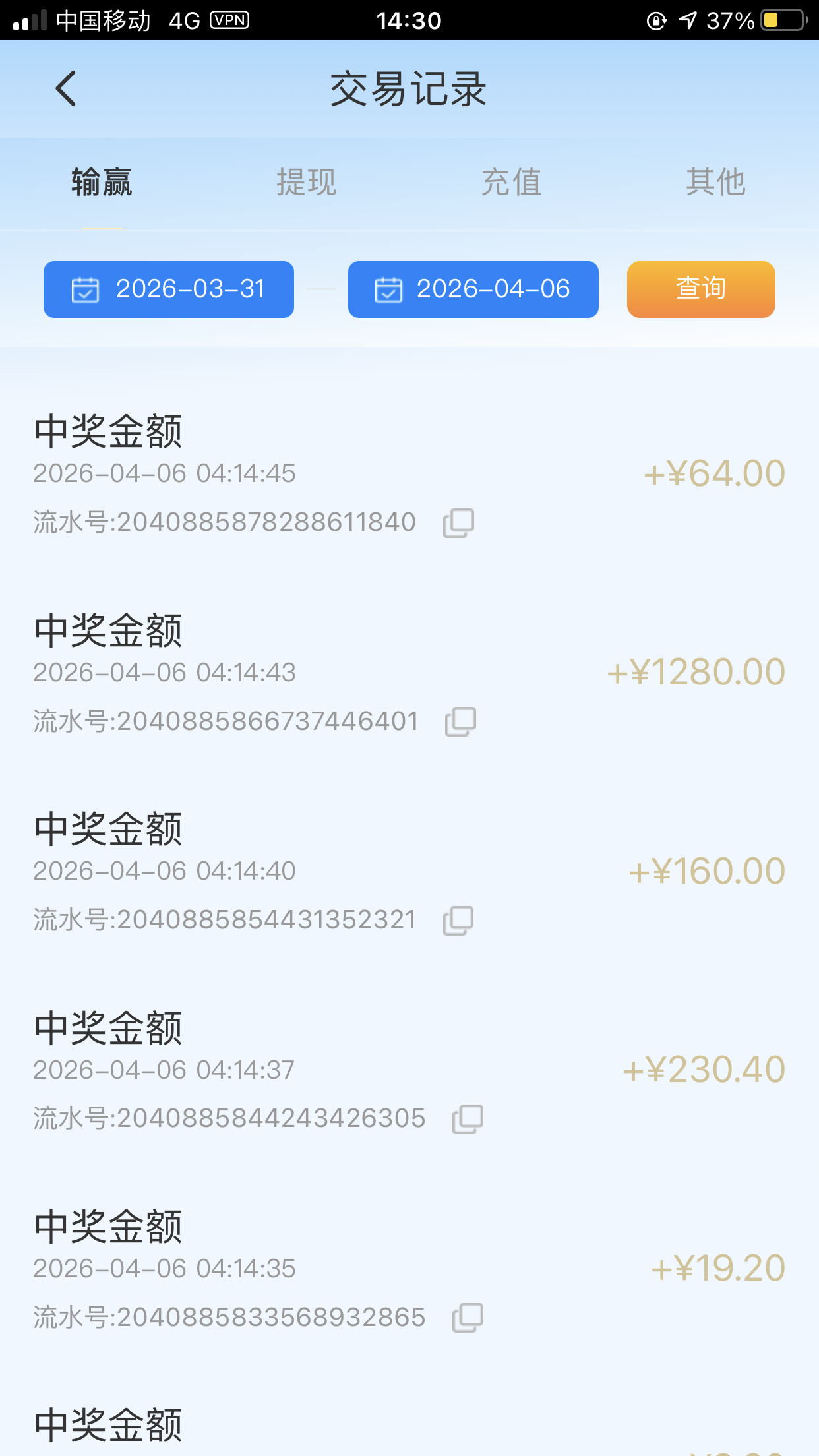819x1456 pixels.
Task: Tap the battery indicator in the status bar
Action: pyautogui.click(x=782, y=20)
